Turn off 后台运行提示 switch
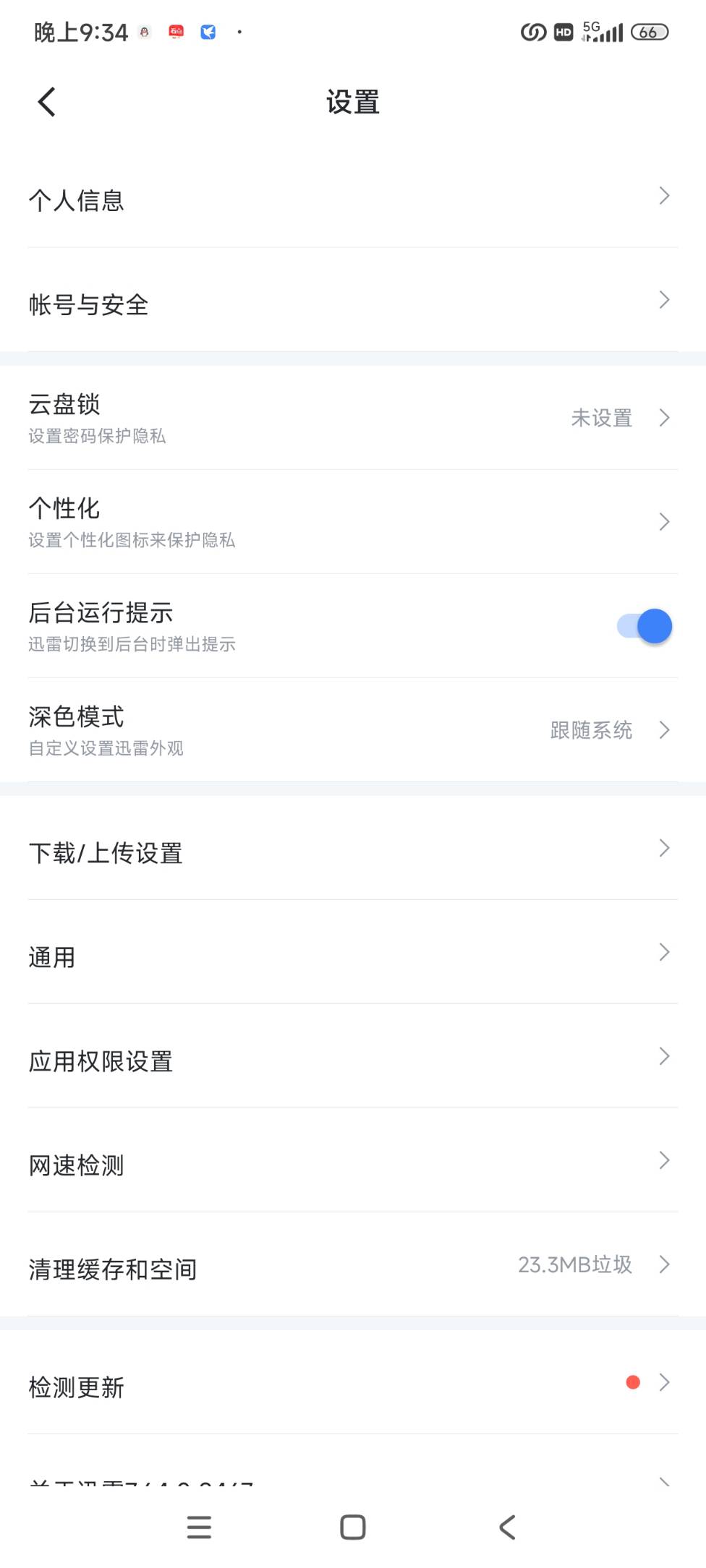 coord(645,626)
